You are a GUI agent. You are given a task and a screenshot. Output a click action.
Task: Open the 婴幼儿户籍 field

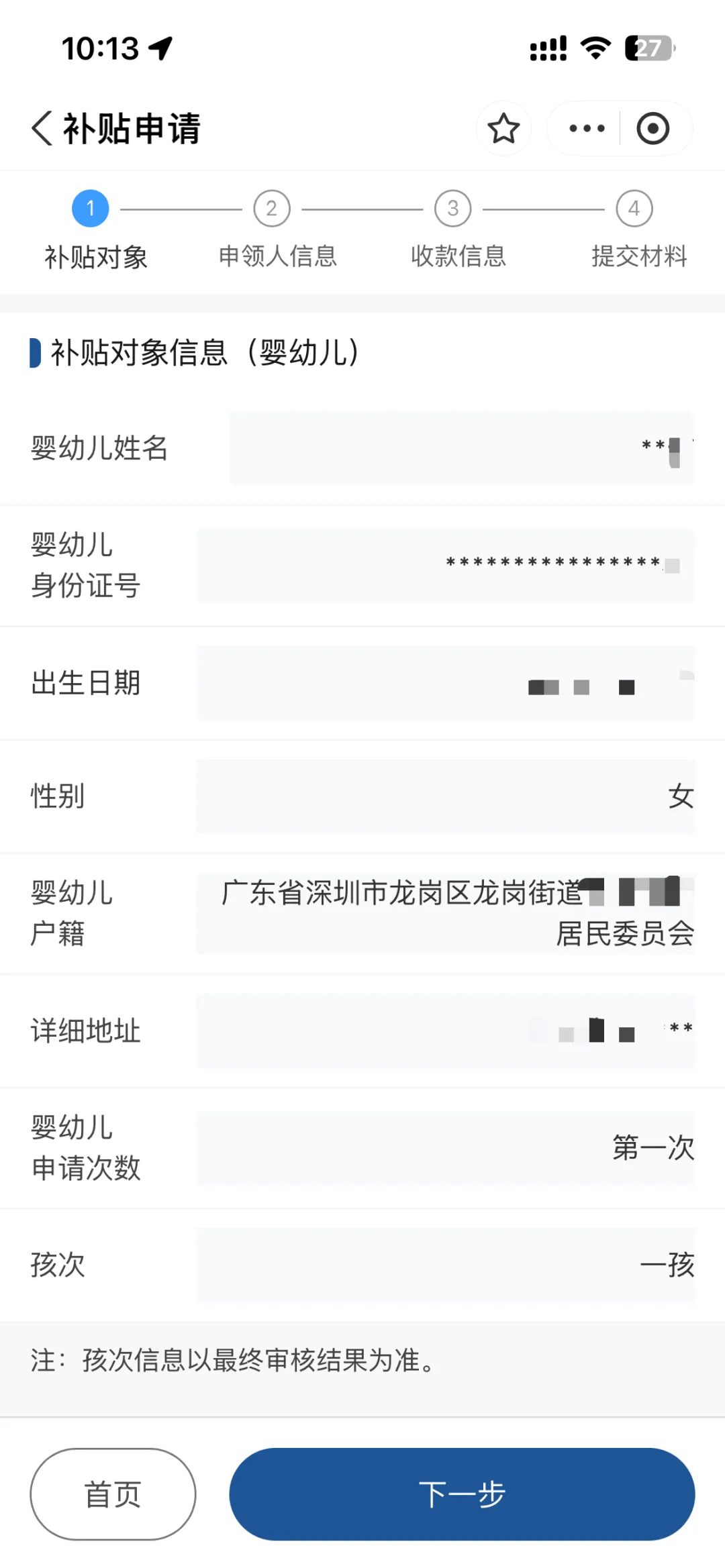pyautogui.click(x=446, y=913)
